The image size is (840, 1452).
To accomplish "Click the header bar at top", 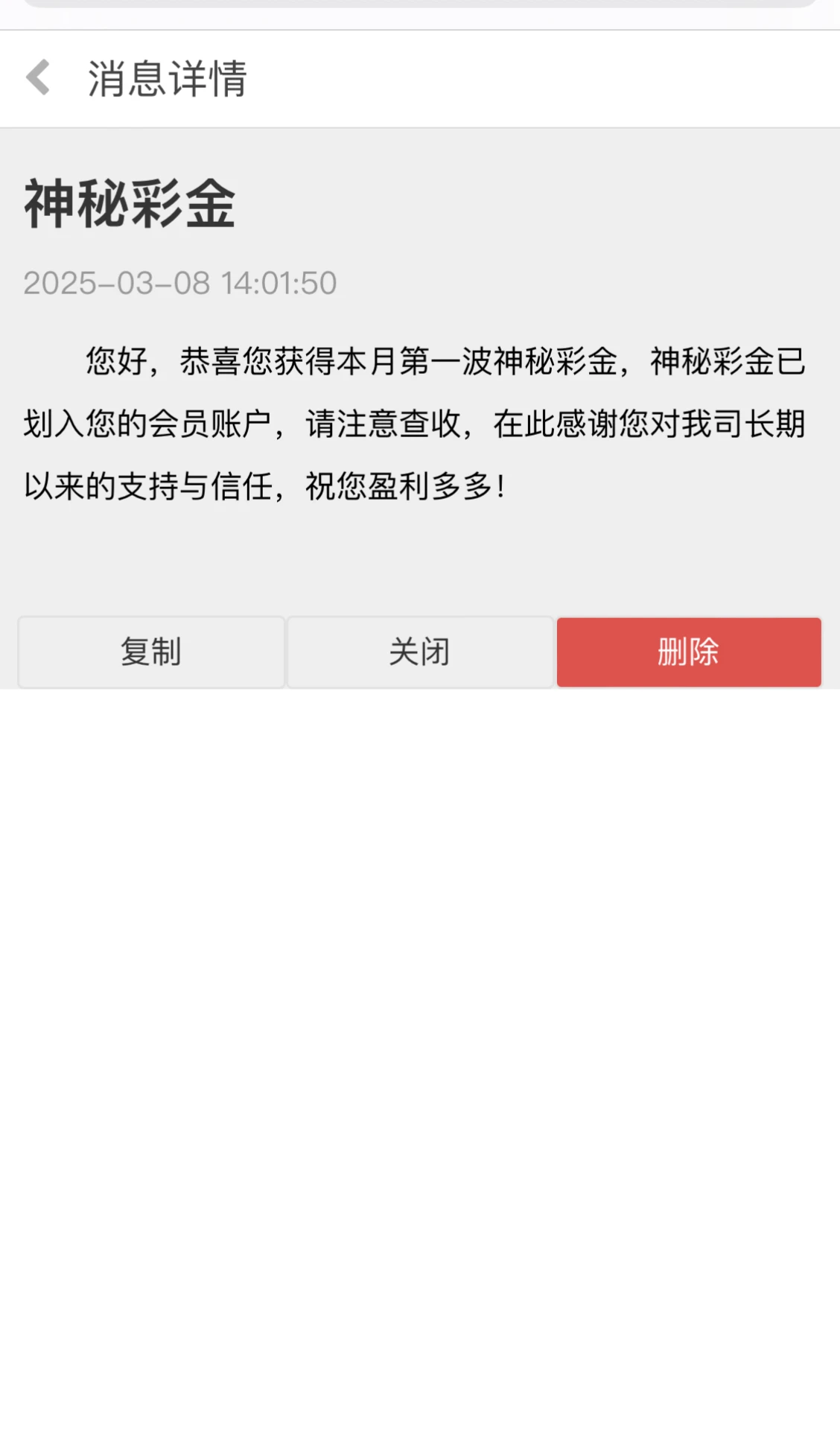I will (x=420, y=79).
